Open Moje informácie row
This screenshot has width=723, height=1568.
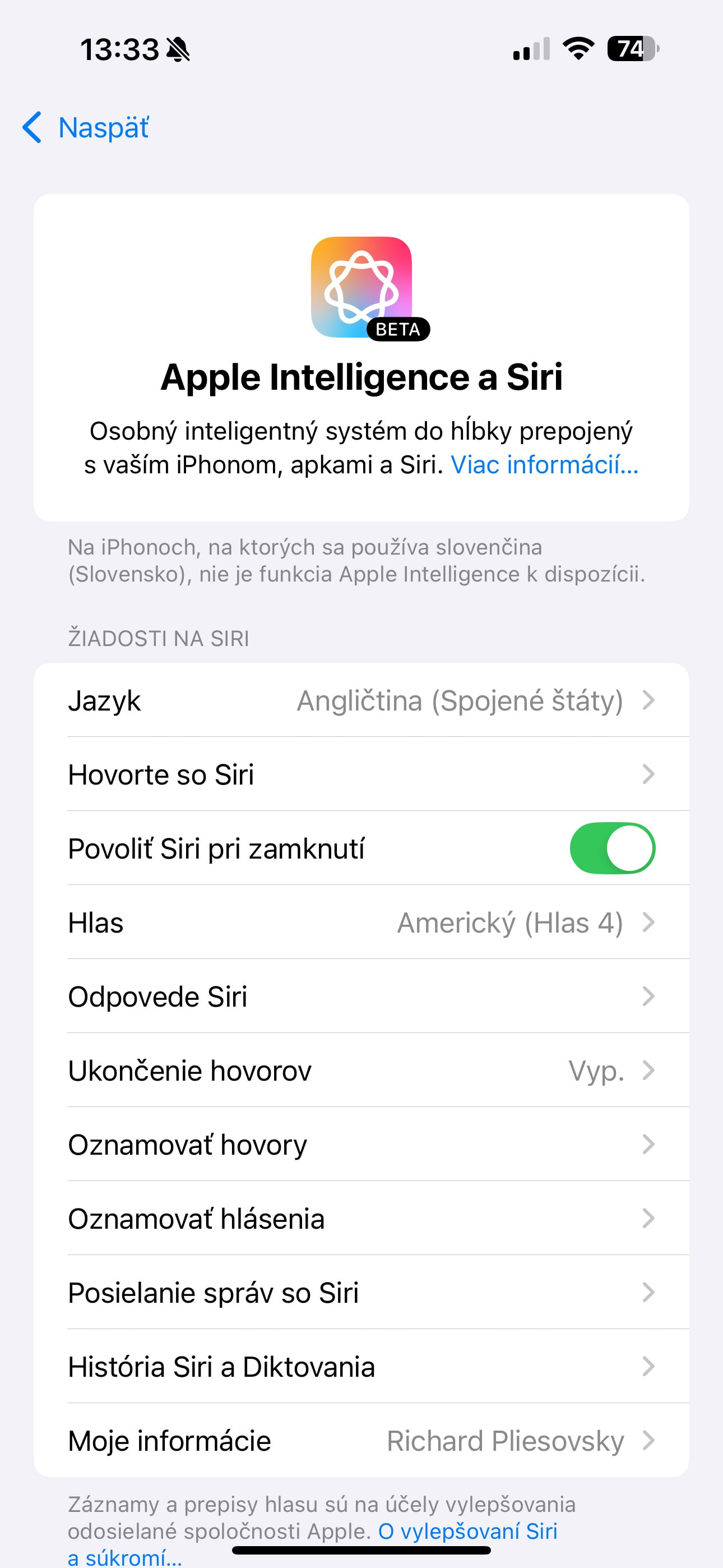361,1441
